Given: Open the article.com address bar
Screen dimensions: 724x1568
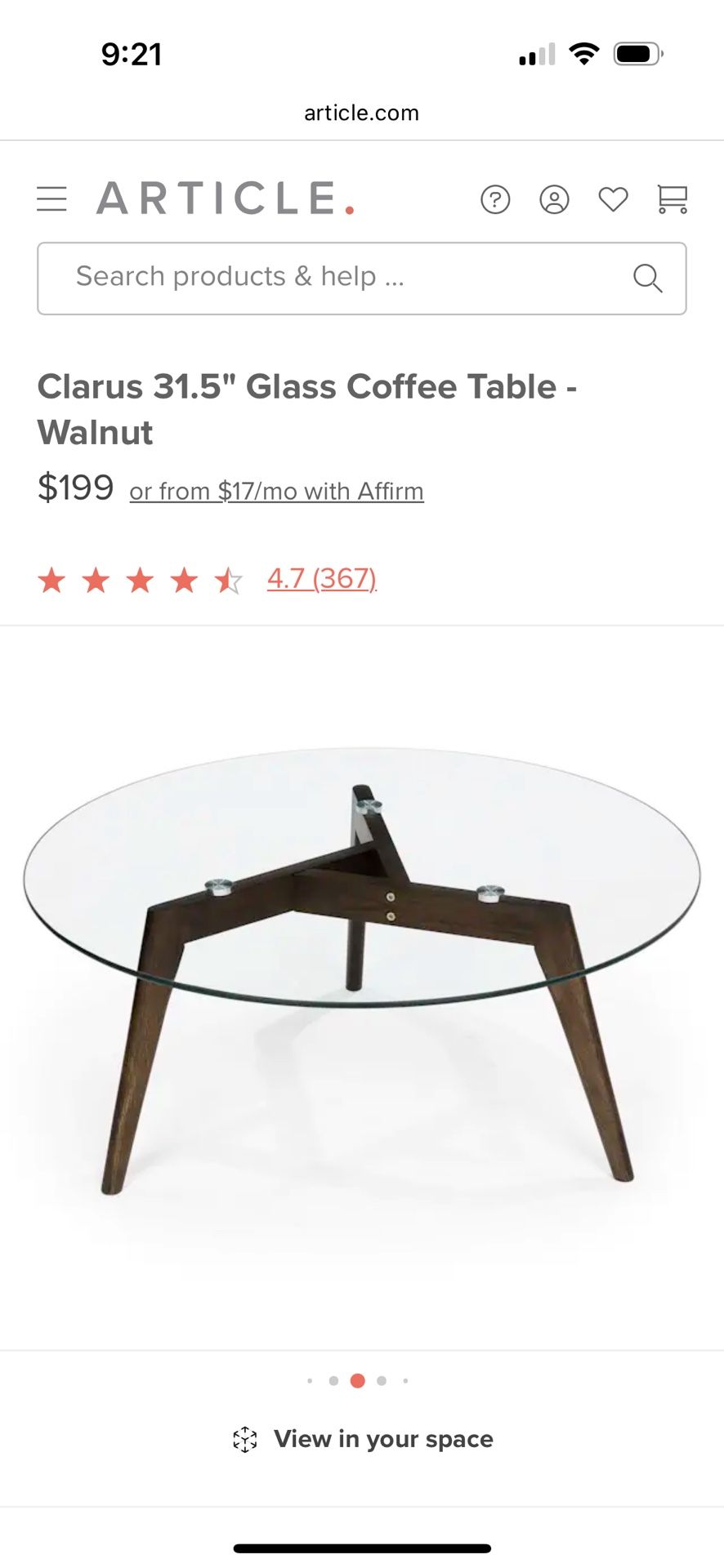Looking at the screenshot, I should (362, 112).
